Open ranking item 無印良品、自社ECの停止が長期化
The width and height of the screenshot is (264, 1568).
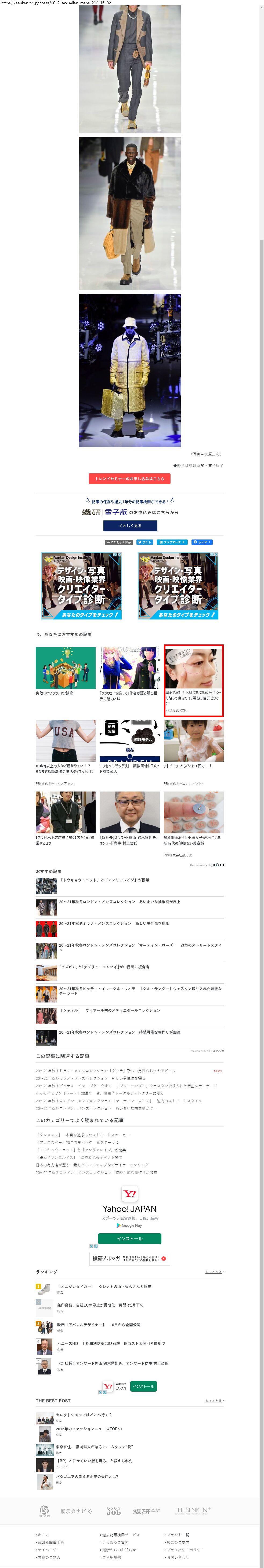pyautogui.click(x=101, y=1305)
